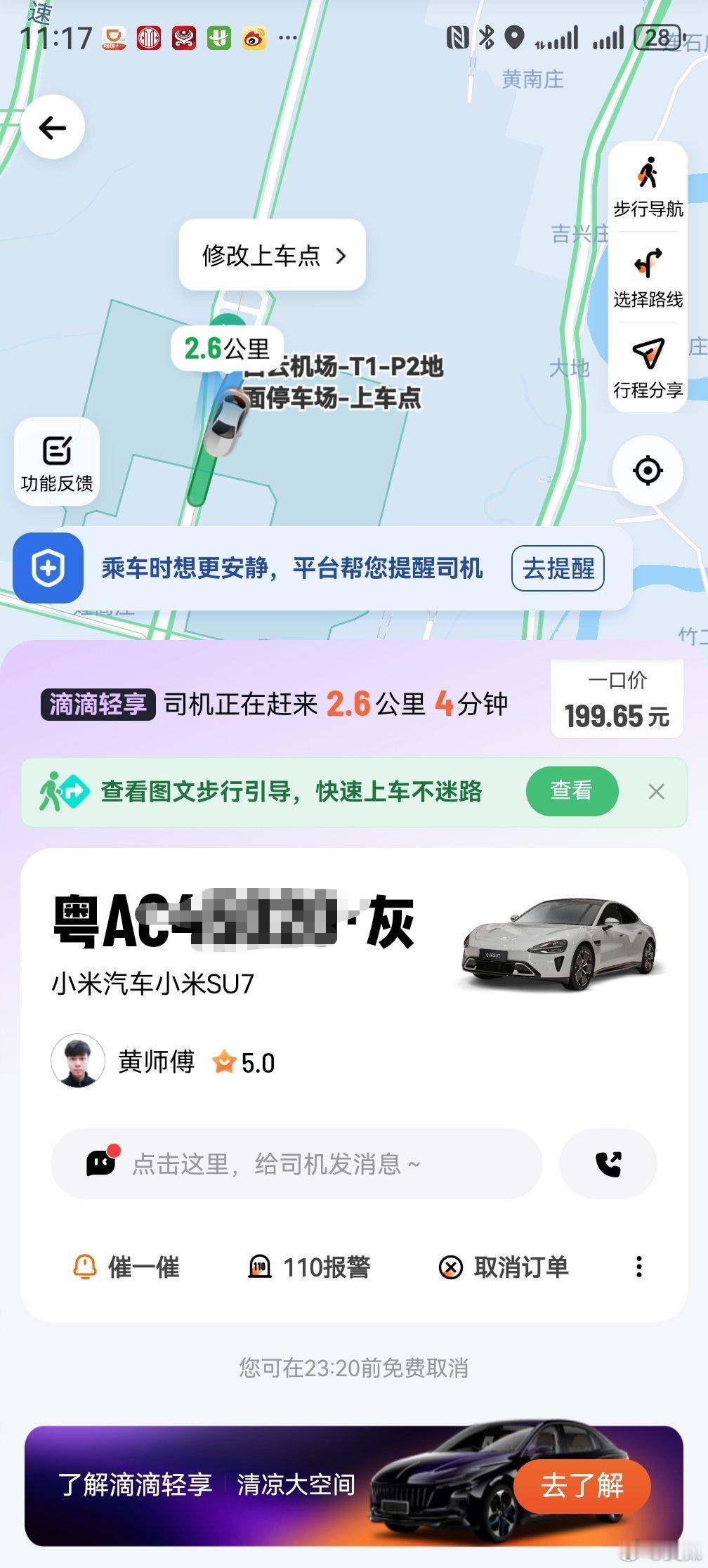Tap 去了解 on the 滴滴轻享 banner

pos(582,1486)
